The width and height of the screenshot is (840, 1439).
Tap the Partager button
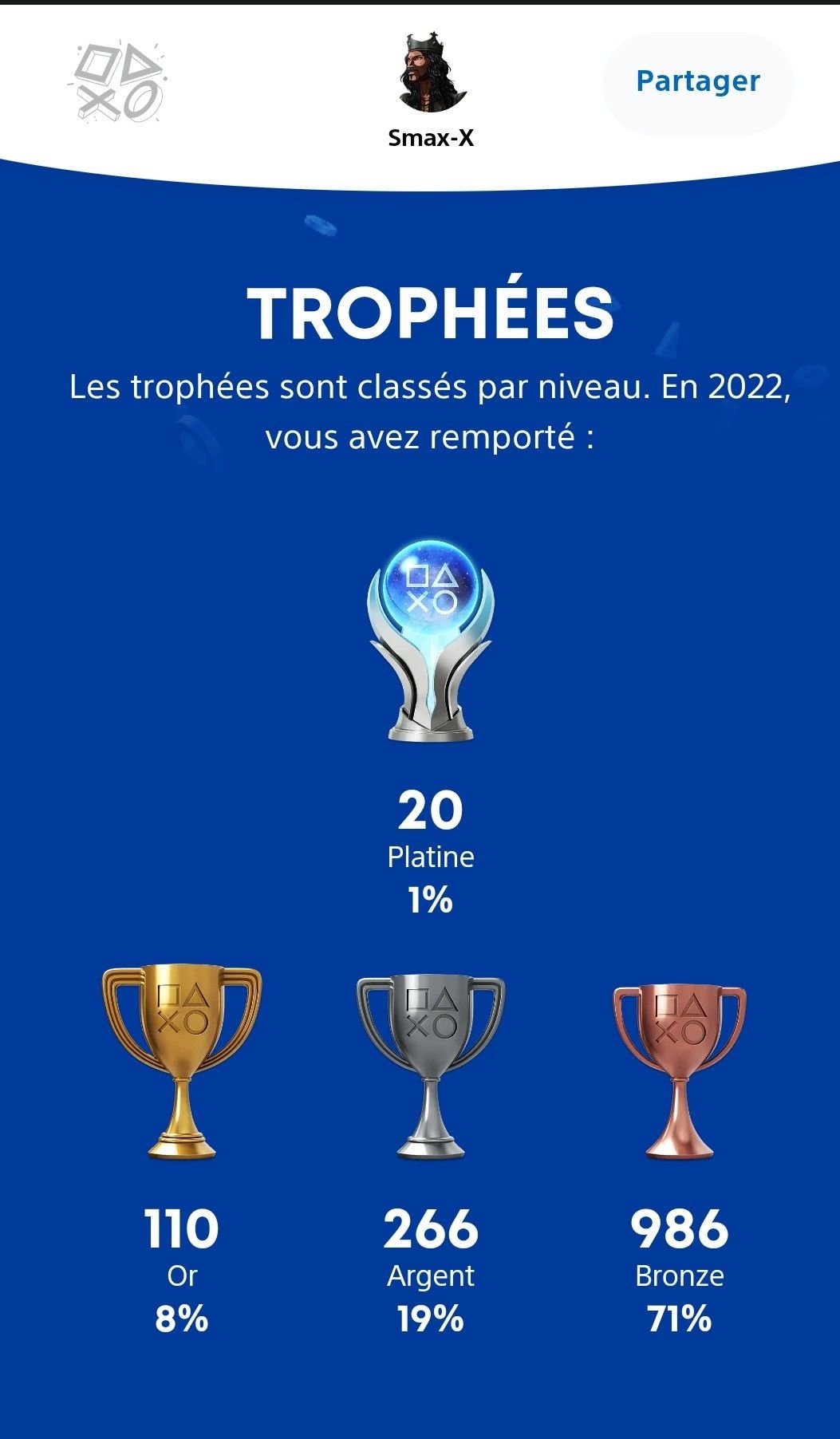(x=698, y=82)
